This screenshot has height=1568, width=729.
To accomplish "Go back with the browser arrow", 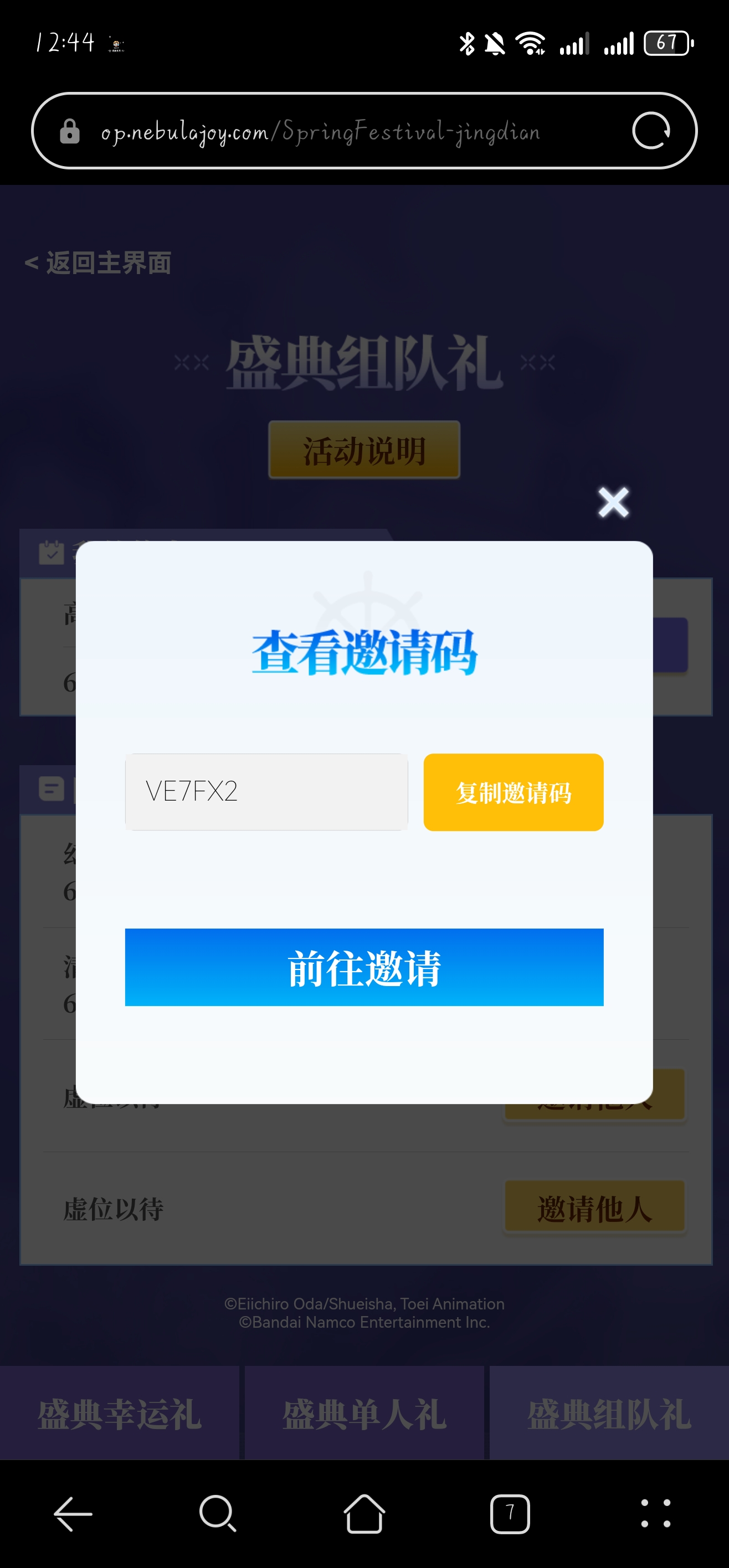I will pyautogui.click(x=73, y=1513).
